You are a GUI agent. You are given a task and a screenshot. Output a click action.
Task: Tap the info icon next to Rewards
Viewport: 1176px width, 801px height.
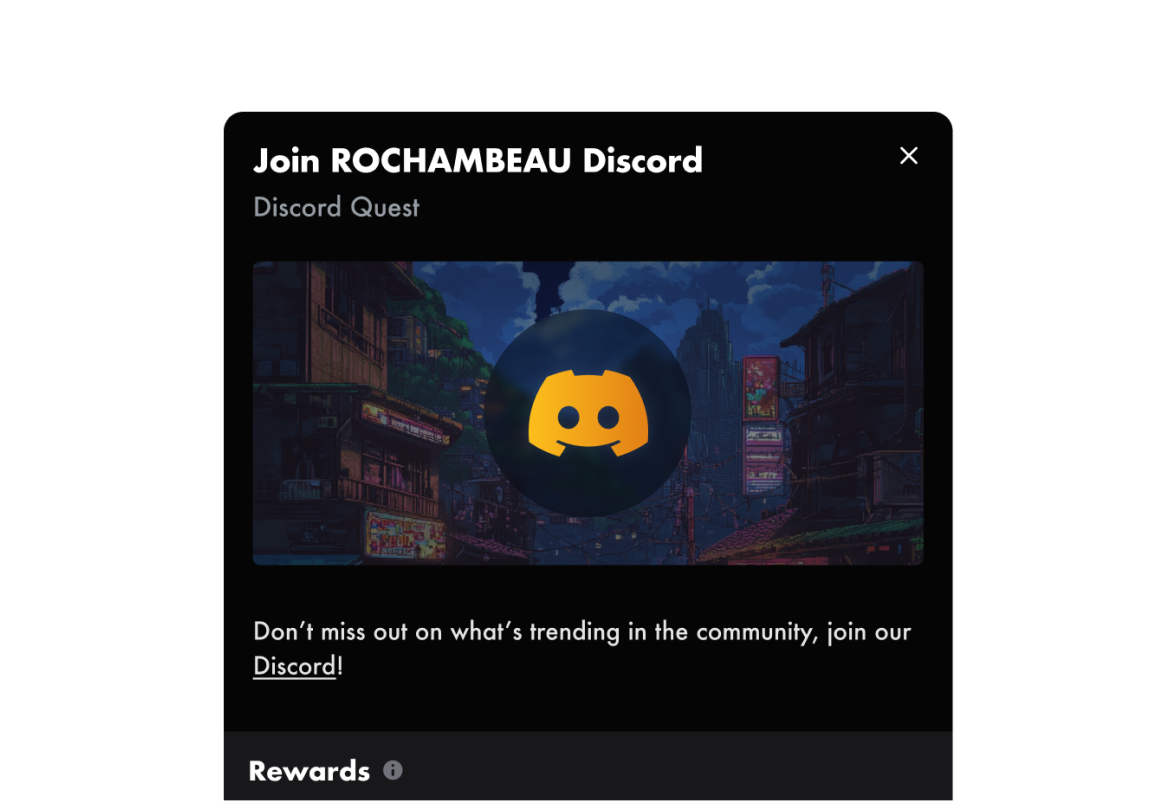[393, 770]
